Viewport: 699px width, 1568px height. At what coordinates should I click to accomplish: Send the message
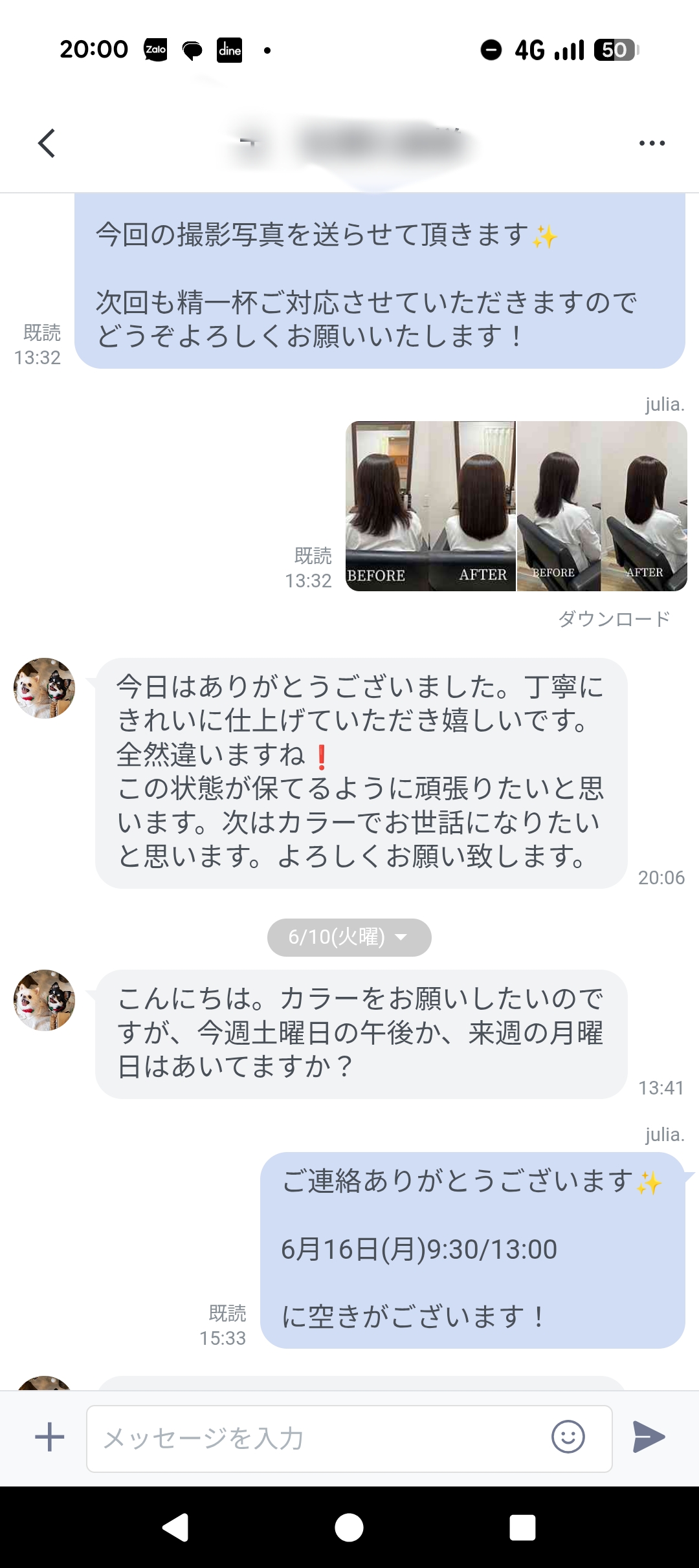pos(649,1437)
